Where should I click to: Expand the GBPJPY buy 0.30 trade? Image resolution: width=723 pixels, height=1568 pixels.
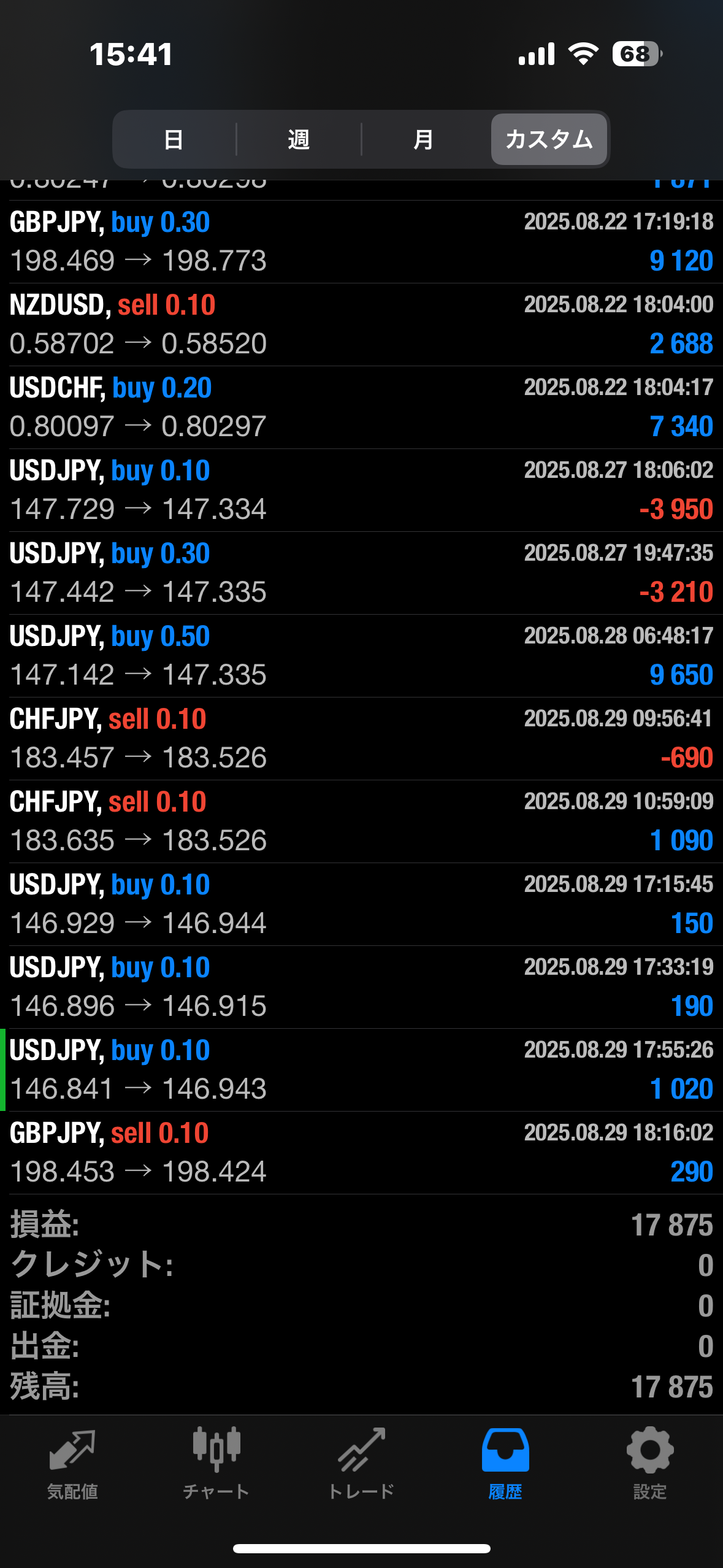point(361,242)
